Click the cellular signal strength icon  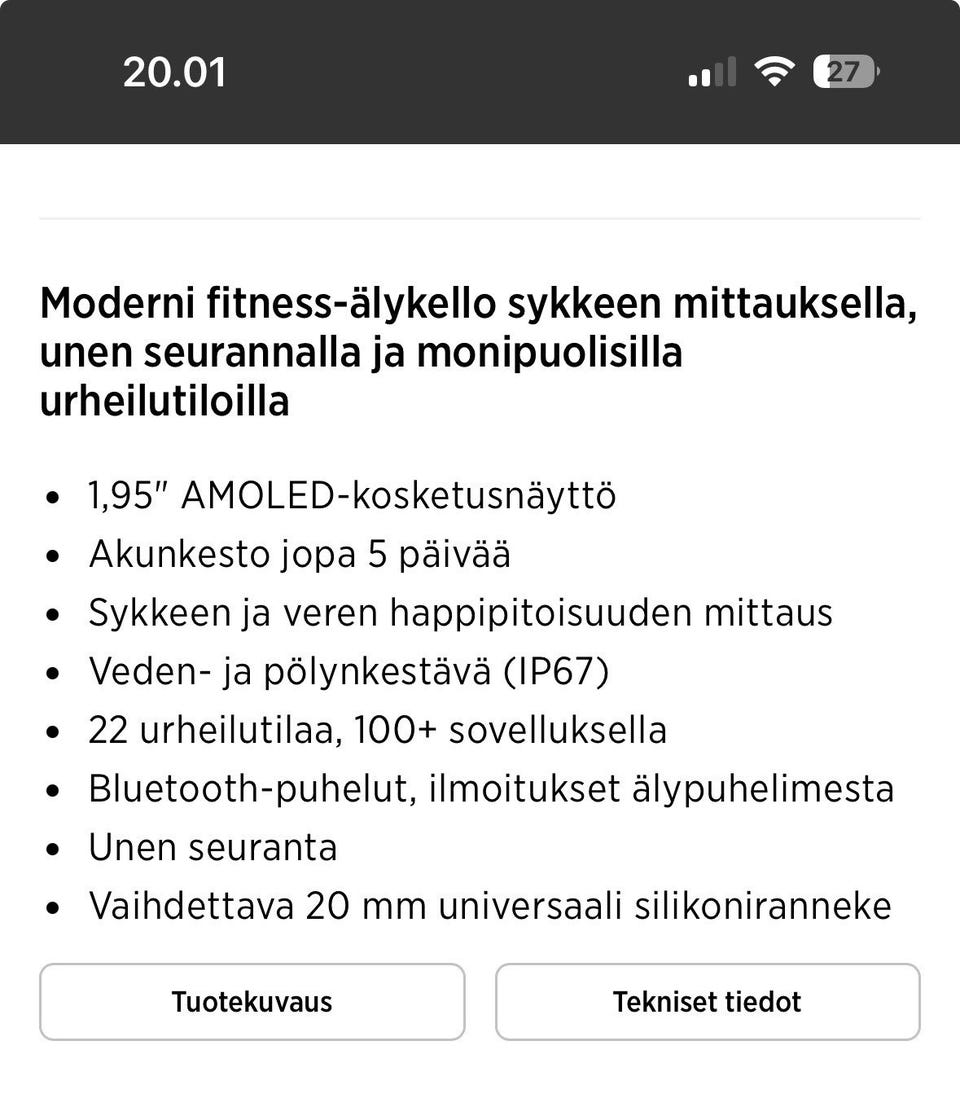(x=711, y=71)
